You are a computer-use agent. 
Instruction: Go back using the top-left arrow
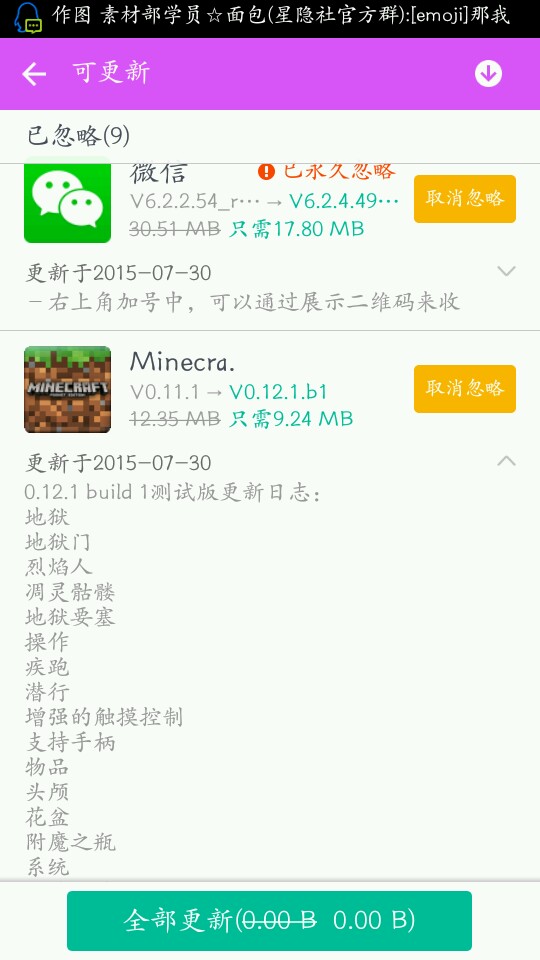point(34,74)
